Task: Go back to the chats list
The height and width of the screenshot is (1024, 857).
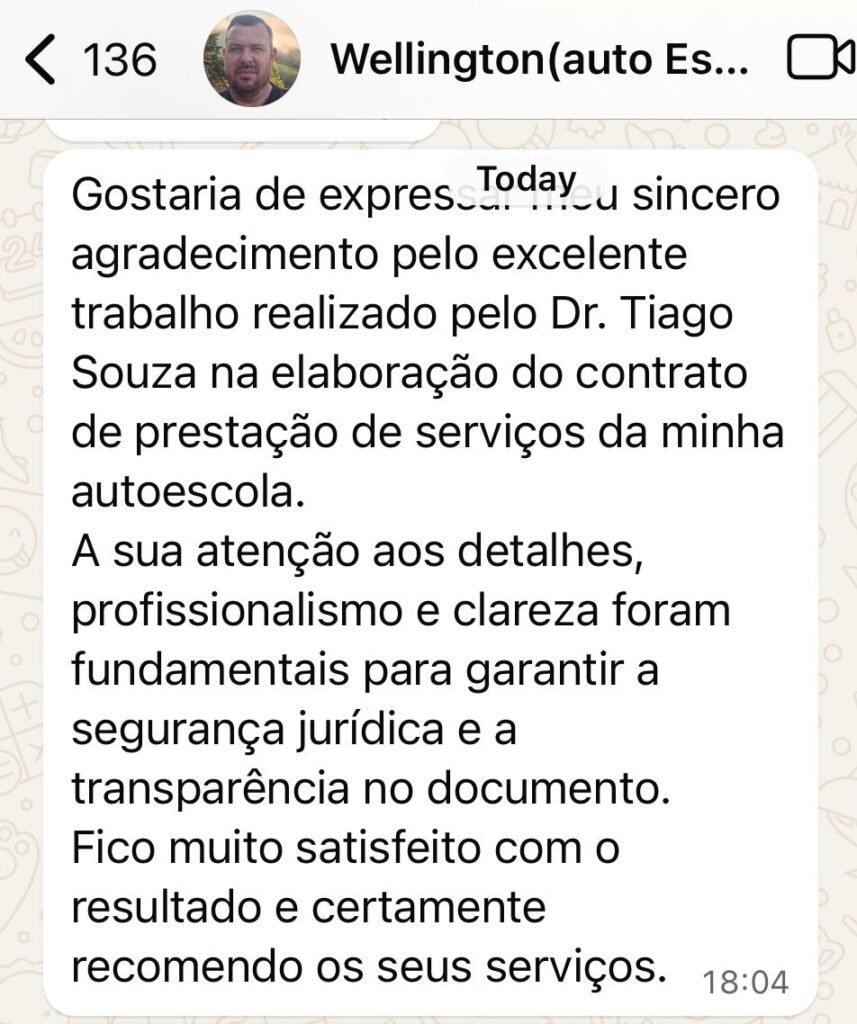Action: [42, 60]
